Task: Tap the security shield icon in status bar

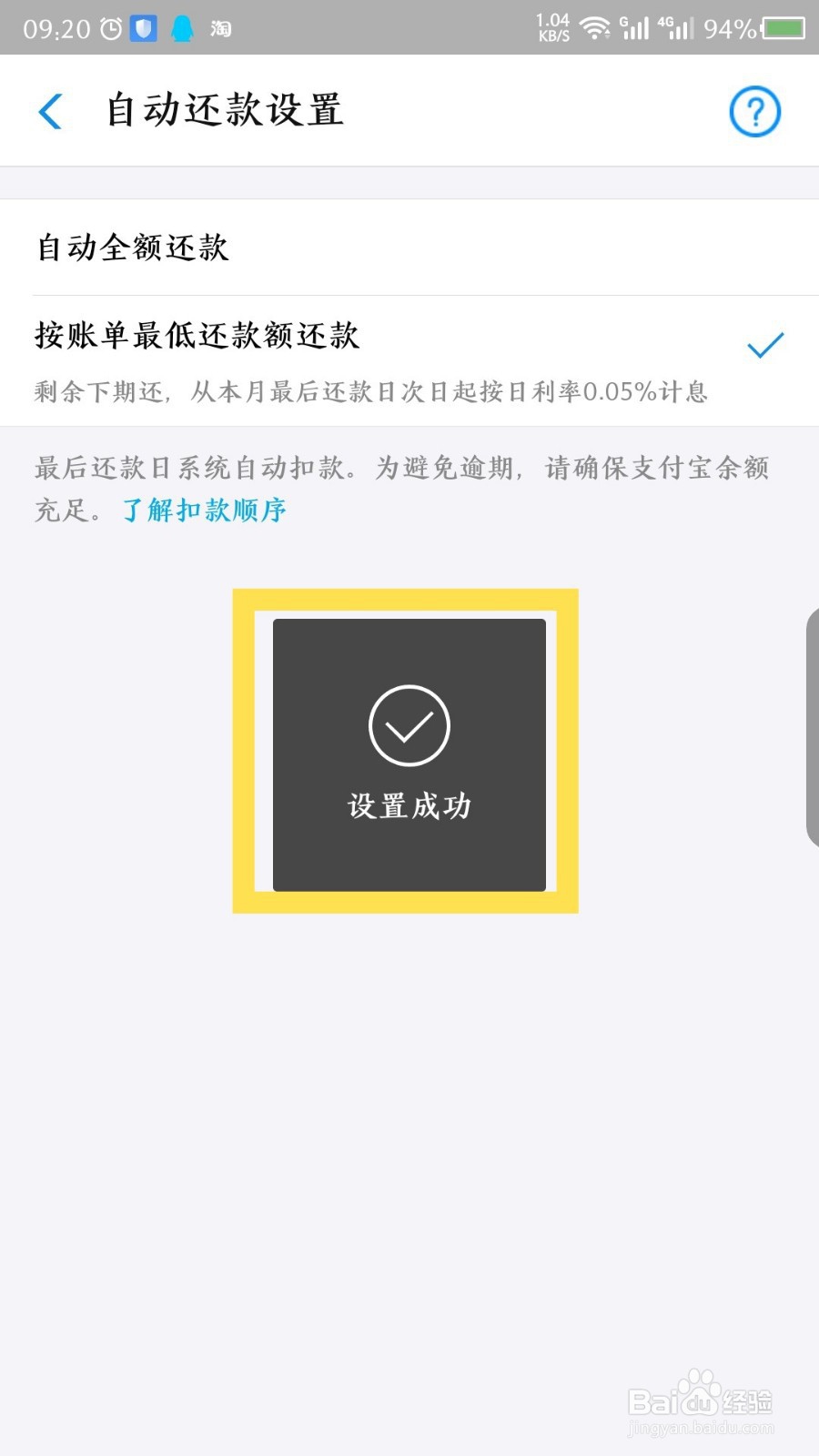Action: pos(142,28)
